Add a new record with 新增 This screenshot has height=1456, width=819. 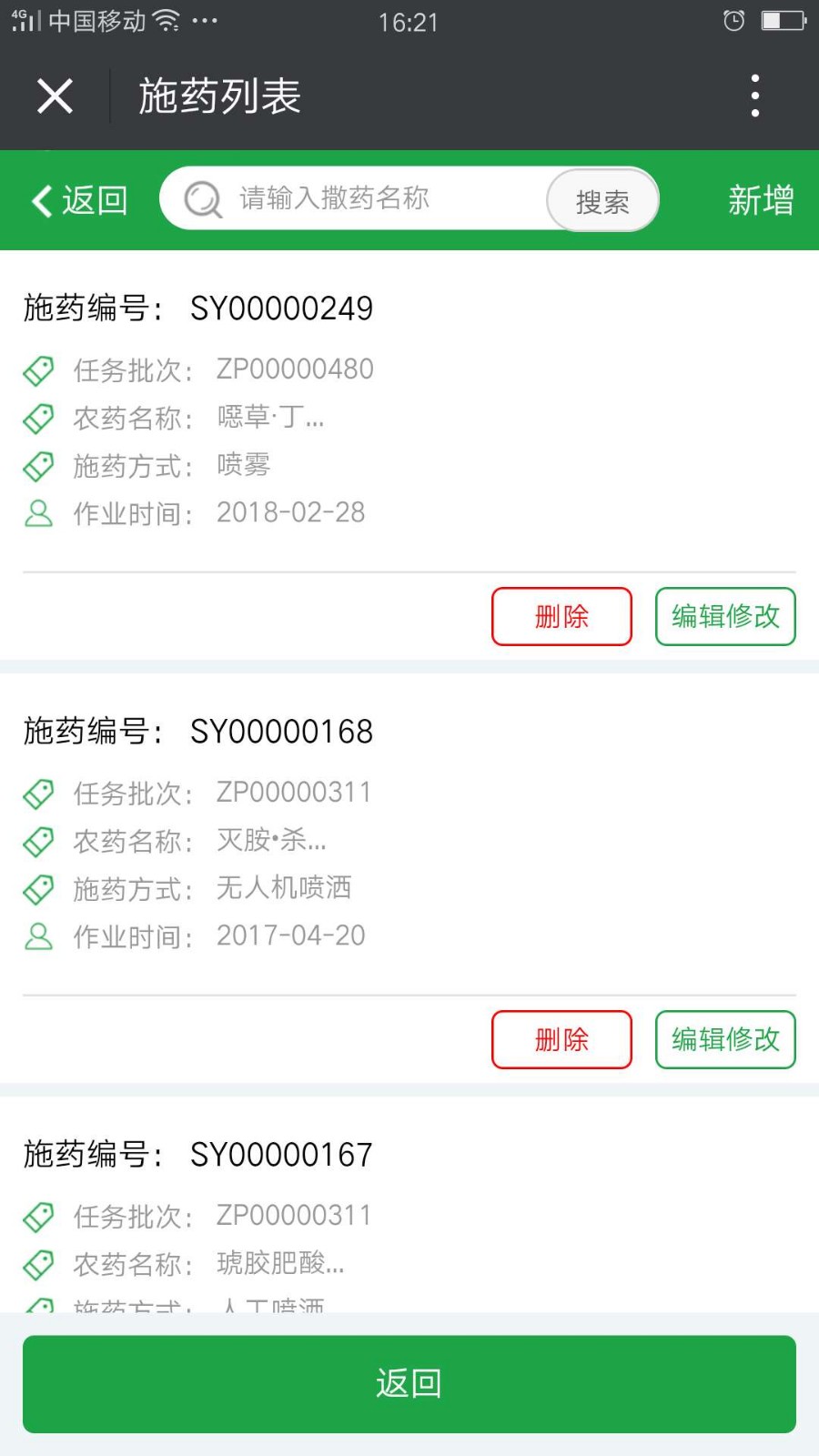(x=761, y=200)
